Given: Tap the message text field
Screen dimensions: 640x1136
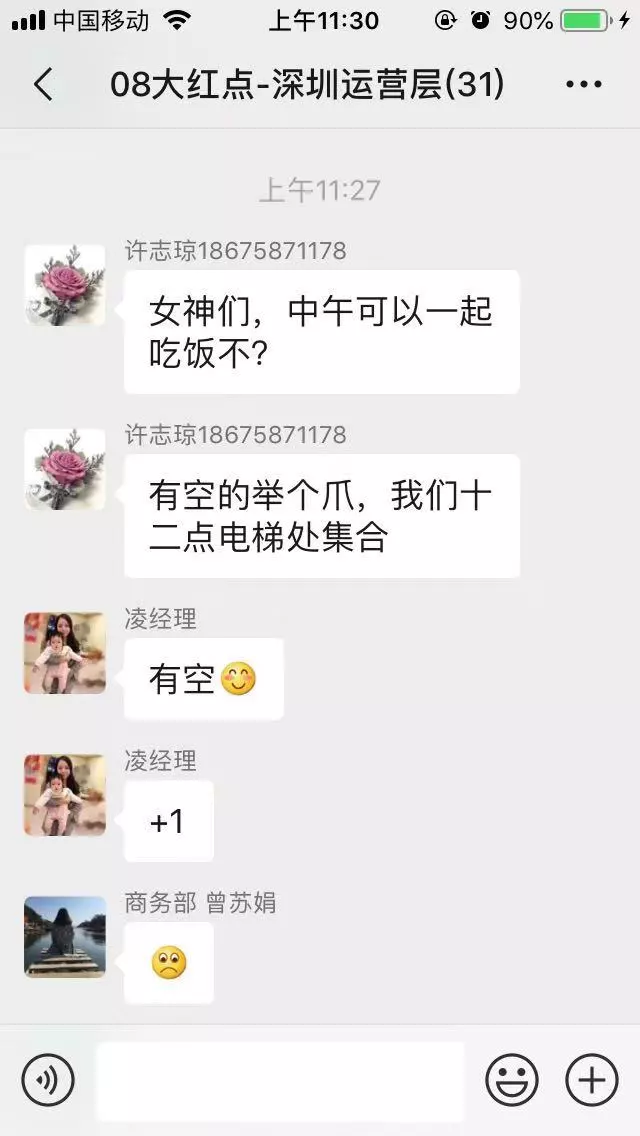Looking at the screenshot, I should (280, 1080).
